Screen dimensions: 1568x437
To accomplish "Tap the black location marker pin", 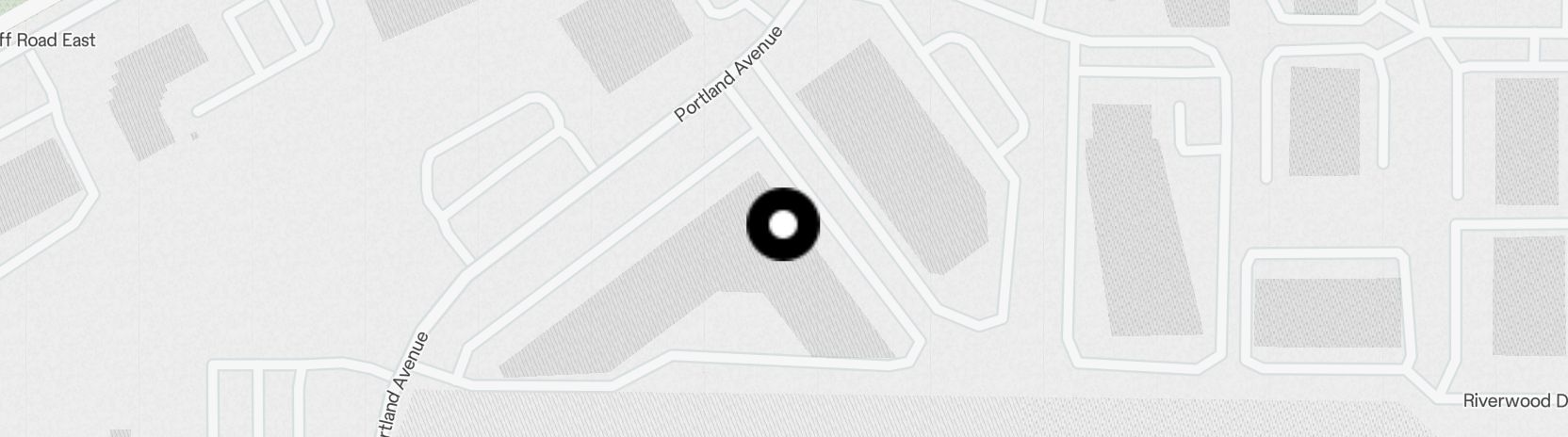I will (783, 225).
